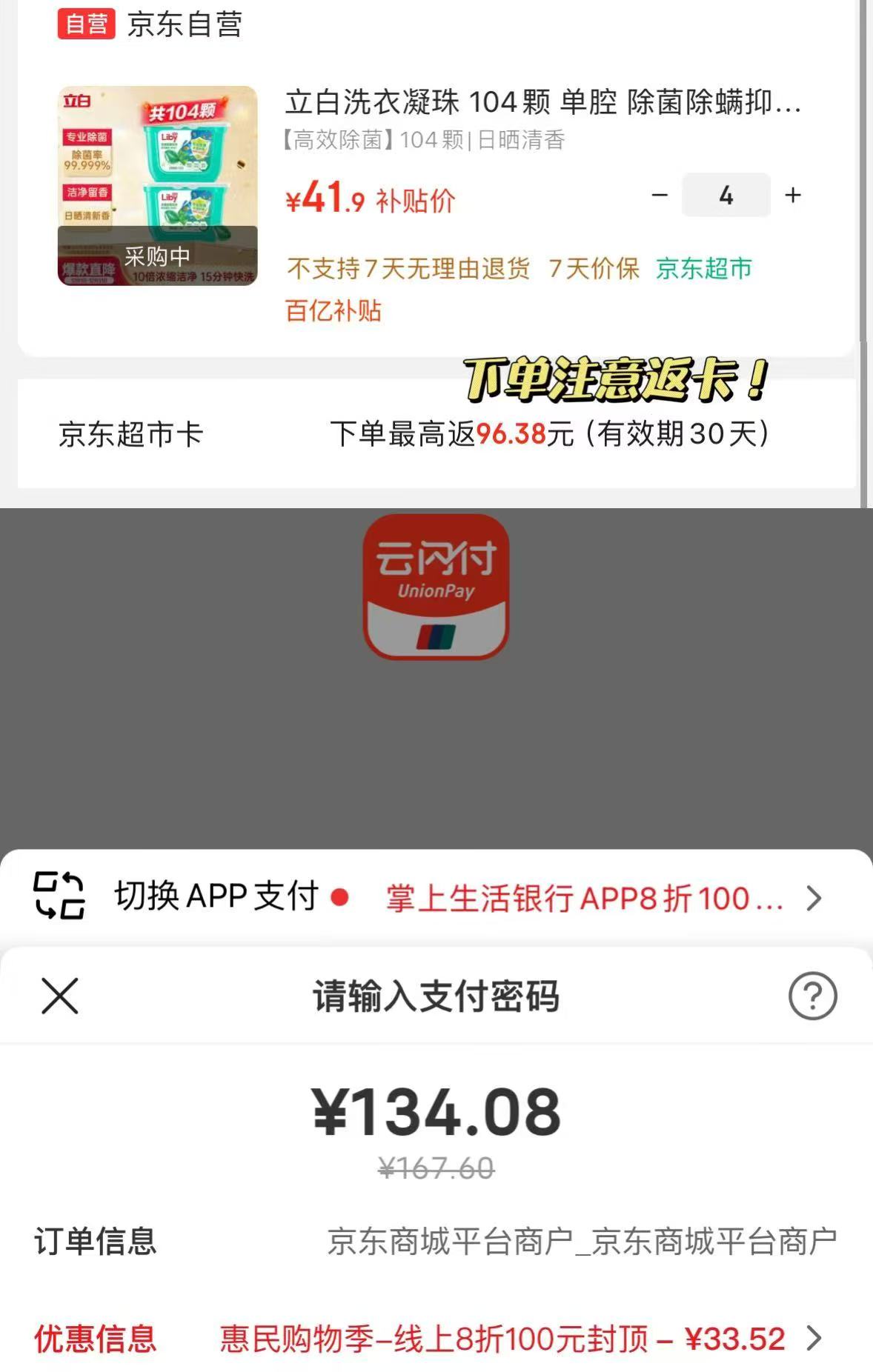Select the quantity field showing 4
The width and height of the screenshot is (873, 1372).
pyautogui.click(x=726, y=195)
